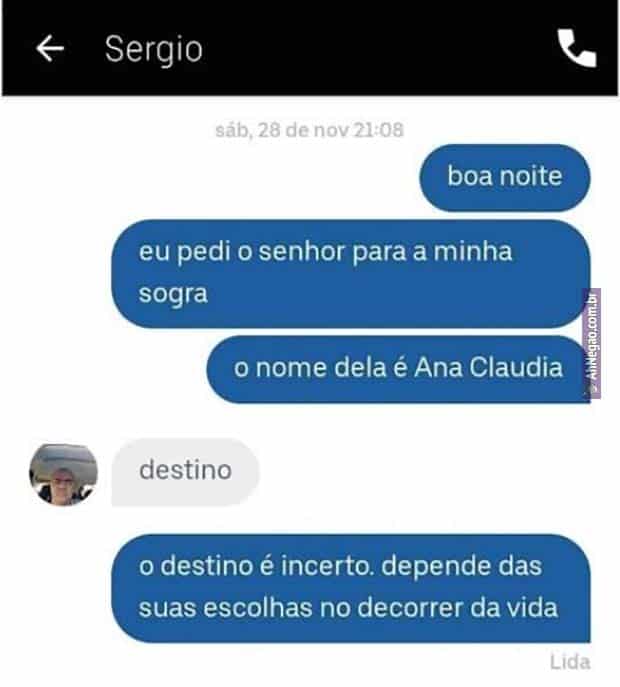
Task: Go back from Sergio's chat
Action: (49, 48)
